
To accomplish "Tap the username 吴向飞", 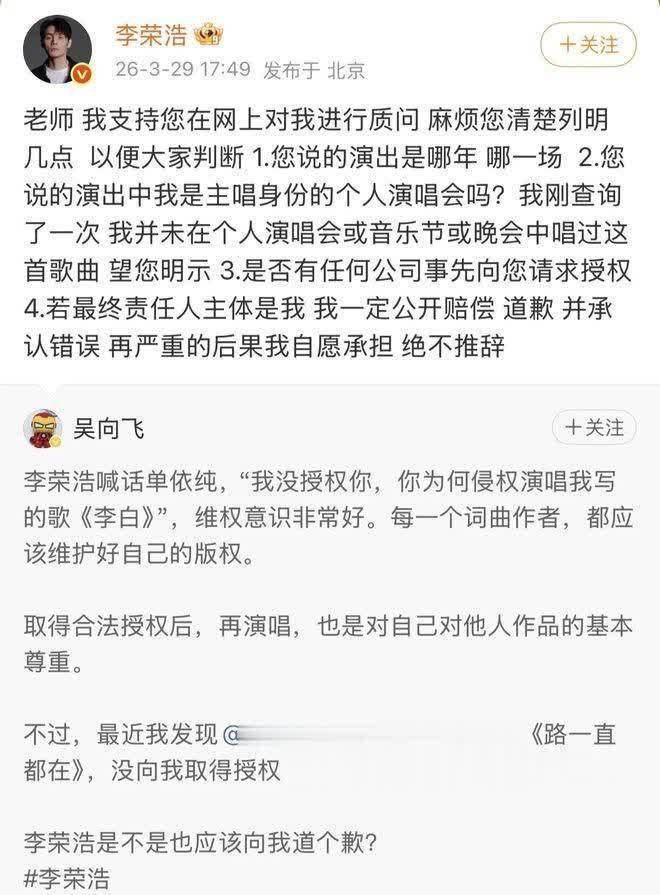I will (109, 429).
